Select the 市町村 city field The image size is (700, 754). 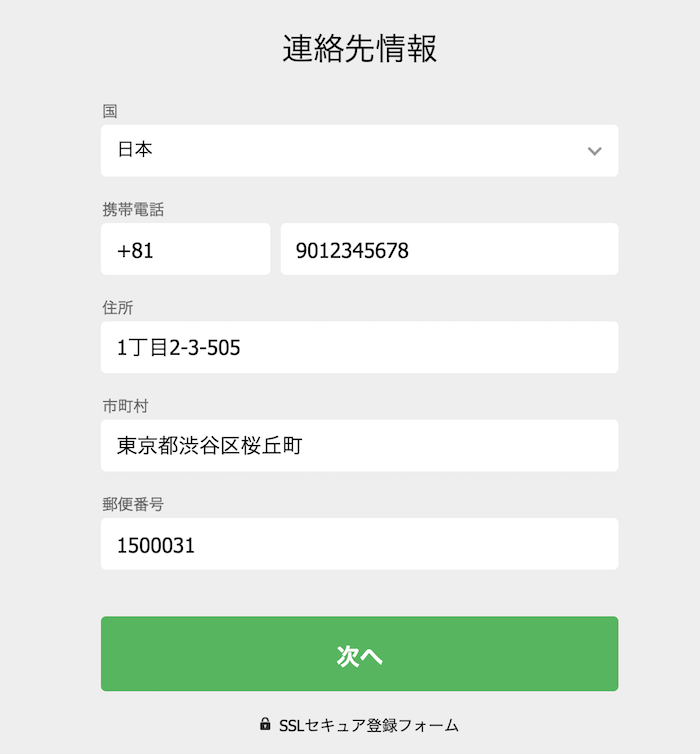point(359,446)
